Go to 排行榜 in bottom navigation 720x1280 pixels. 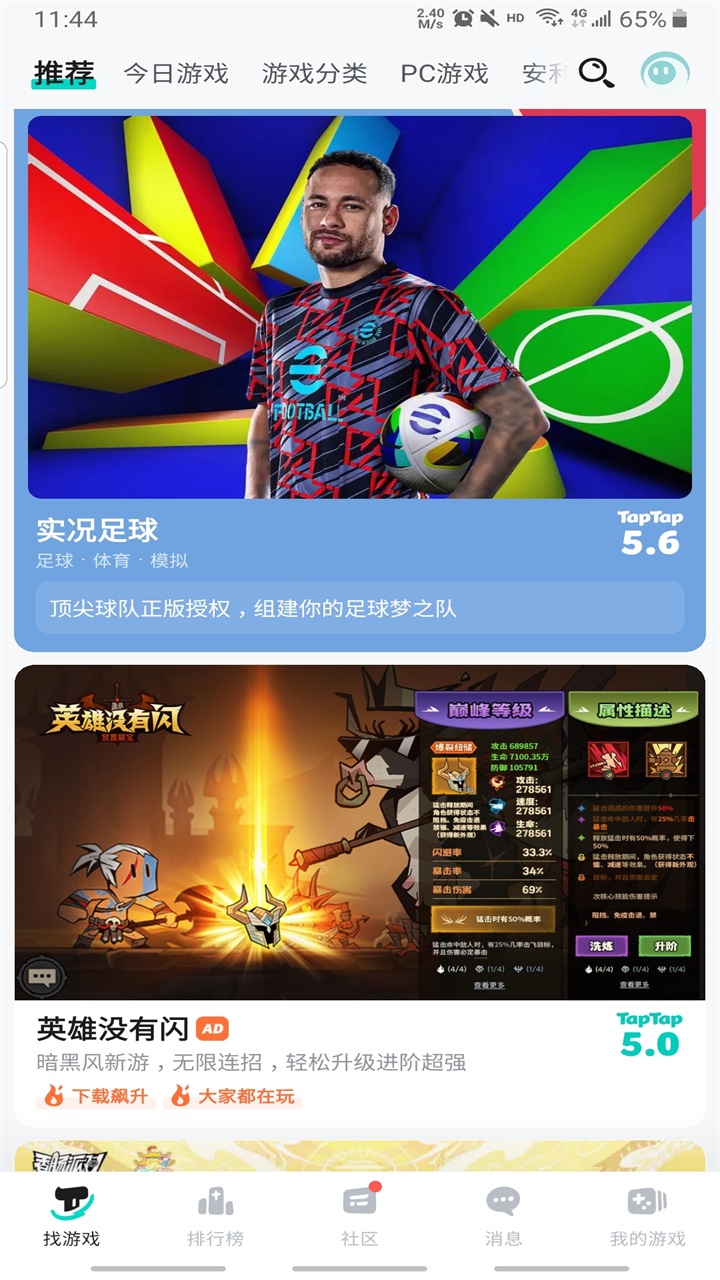pyautogui.click(x=216, y=1217)
